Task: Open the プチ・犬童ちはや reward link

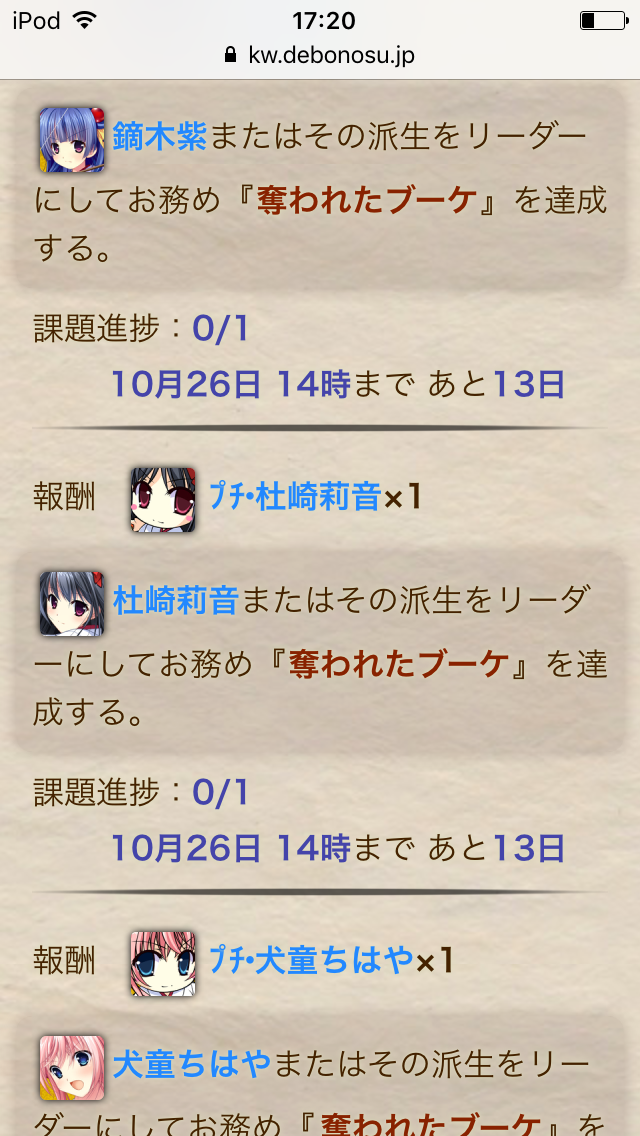Action: point(310,961)
